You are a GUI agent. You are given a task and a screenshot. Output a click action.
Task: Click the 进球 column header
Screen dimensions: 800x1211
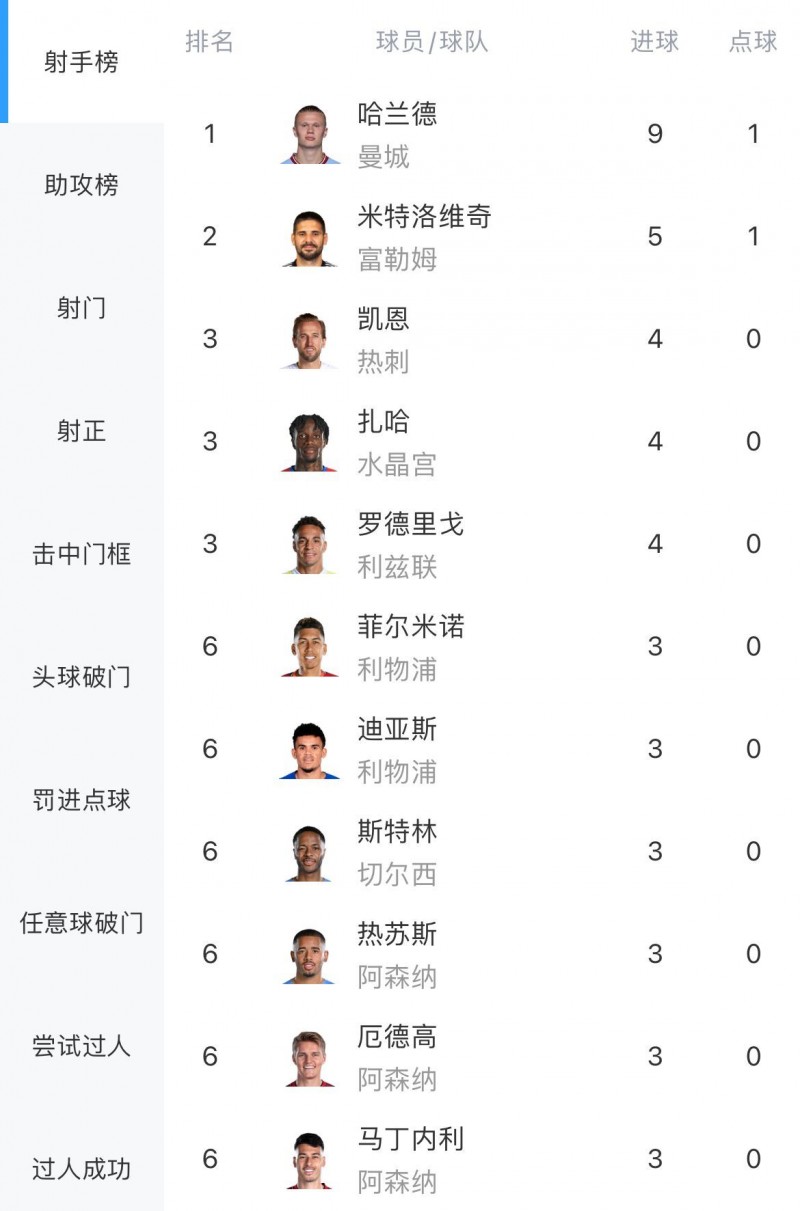655,42
